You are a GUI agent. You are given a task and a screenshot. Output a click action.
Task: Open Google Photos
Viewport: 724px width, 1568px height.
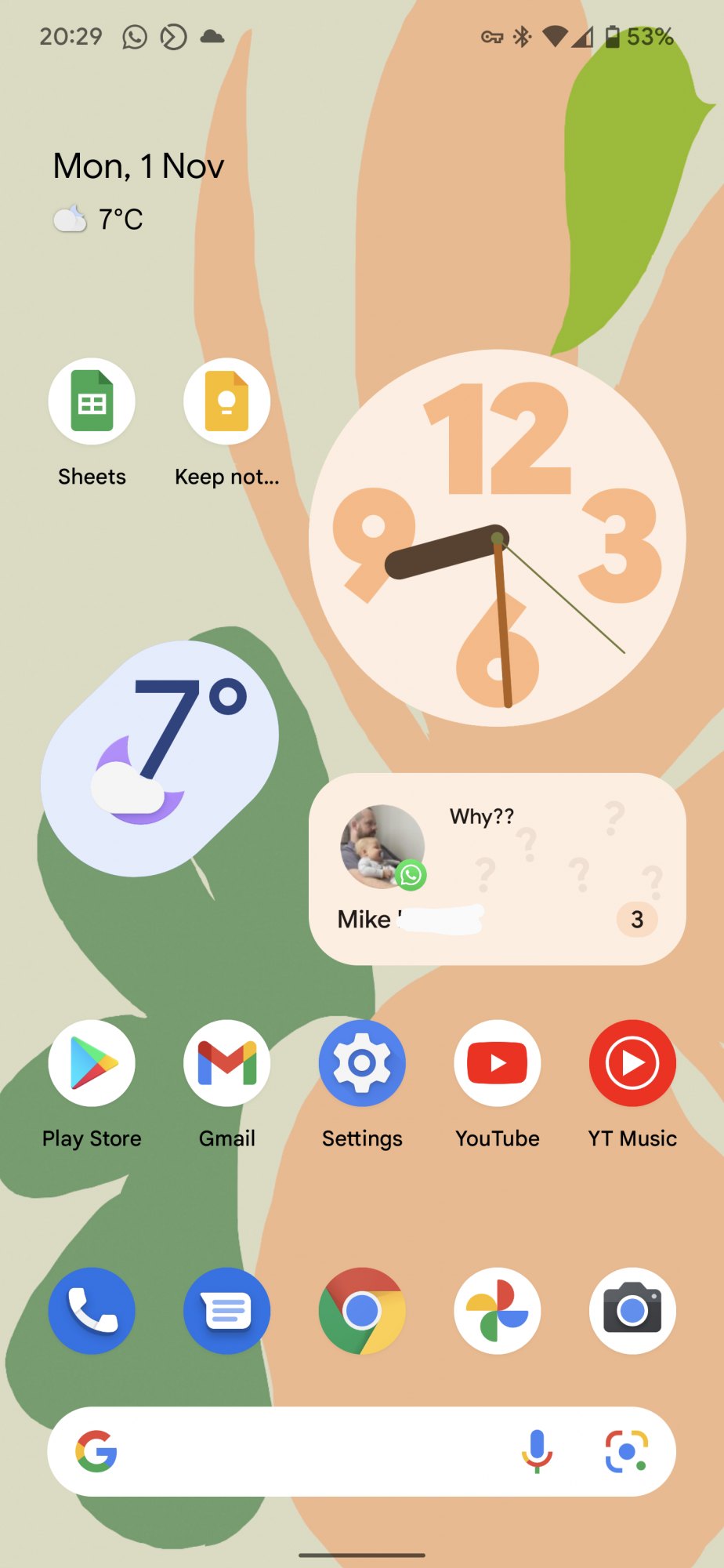[x=497, y=1310]
